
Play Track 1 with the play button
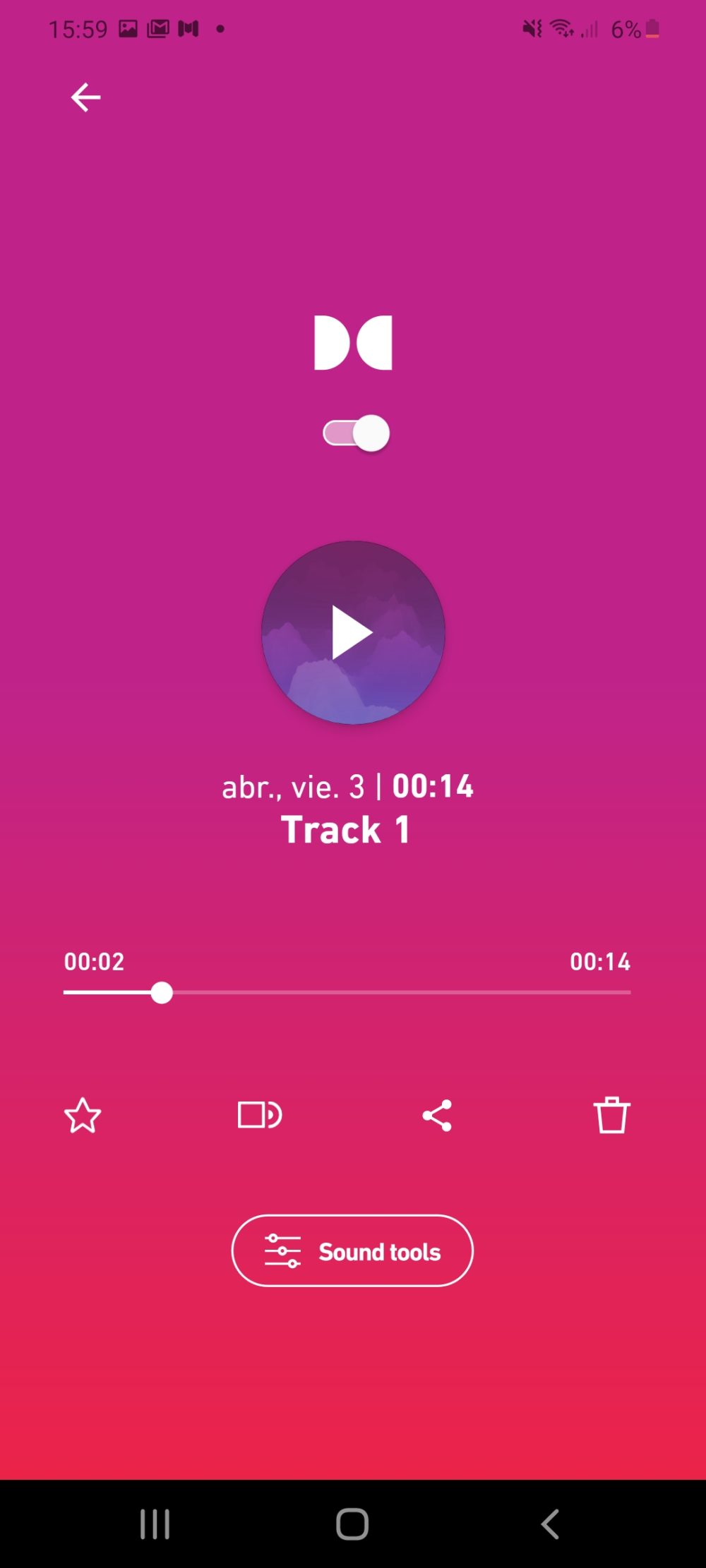pos(353,634)
